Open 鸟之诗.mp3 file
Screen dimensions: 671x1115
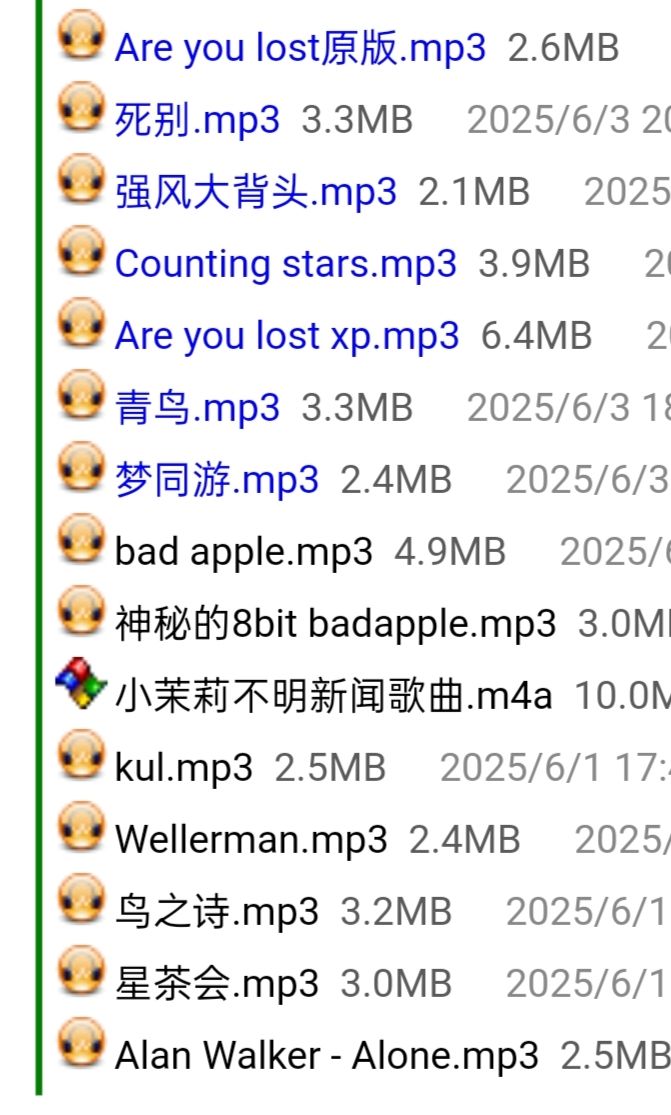217,912
